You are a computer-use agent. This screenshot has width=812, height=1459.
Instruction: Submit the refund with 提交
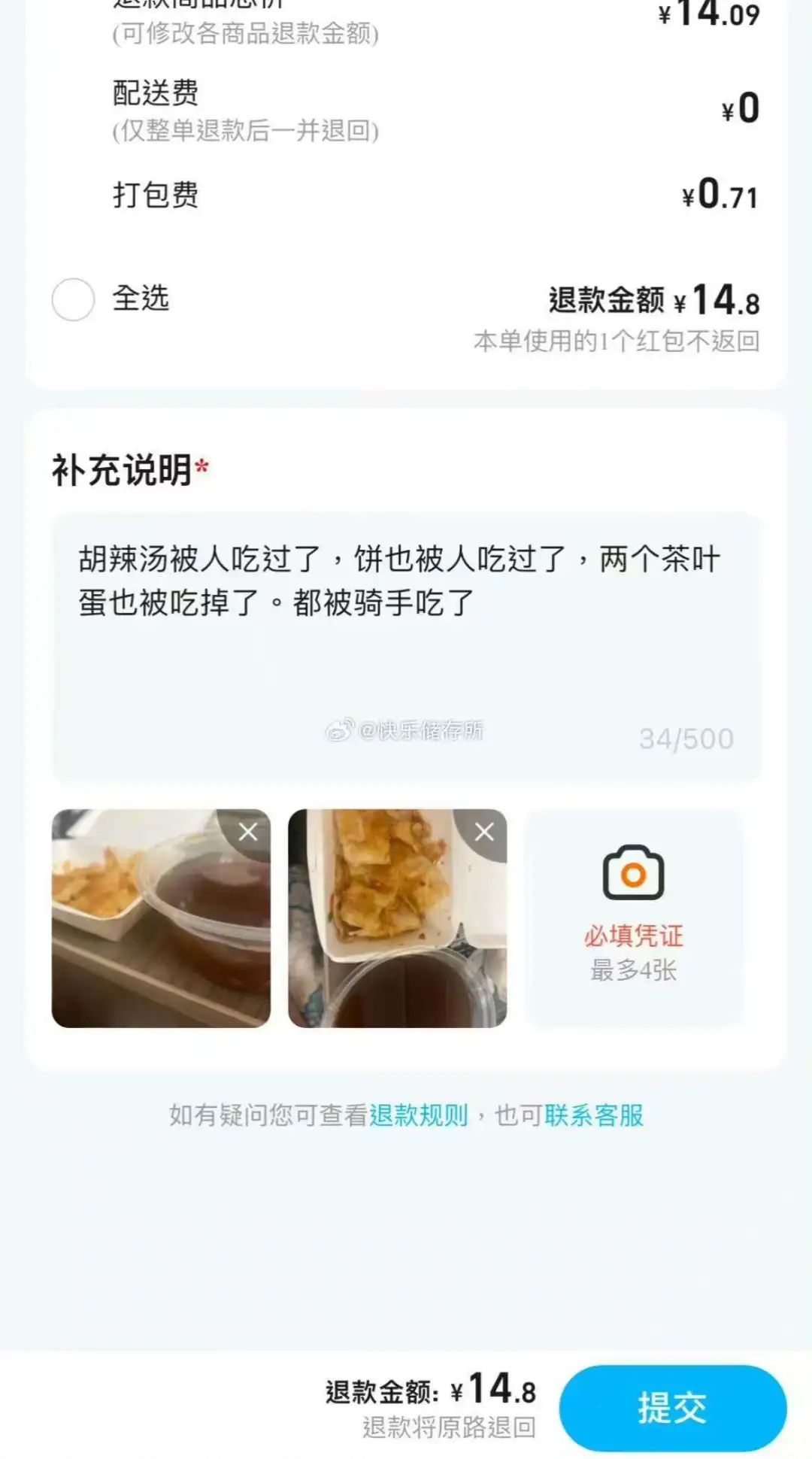(673, 1408)
